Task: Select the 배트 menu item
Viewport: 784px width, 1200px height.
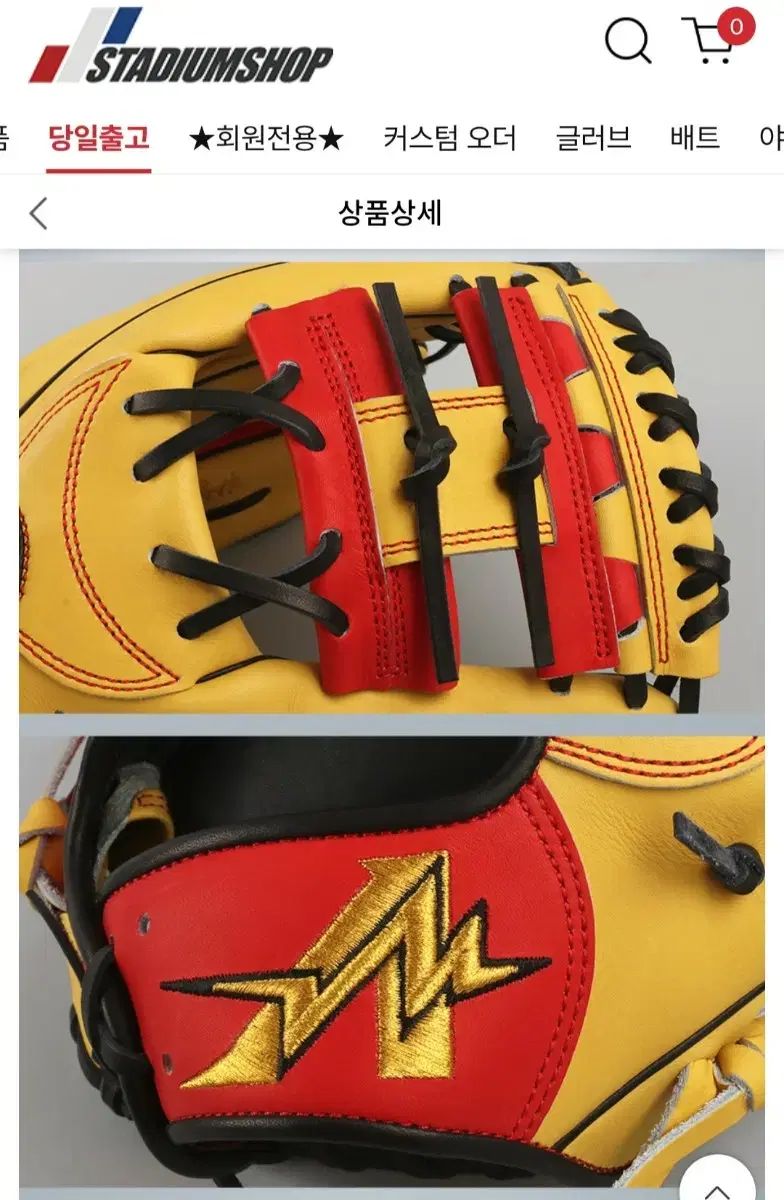Action: coord(694,139)
